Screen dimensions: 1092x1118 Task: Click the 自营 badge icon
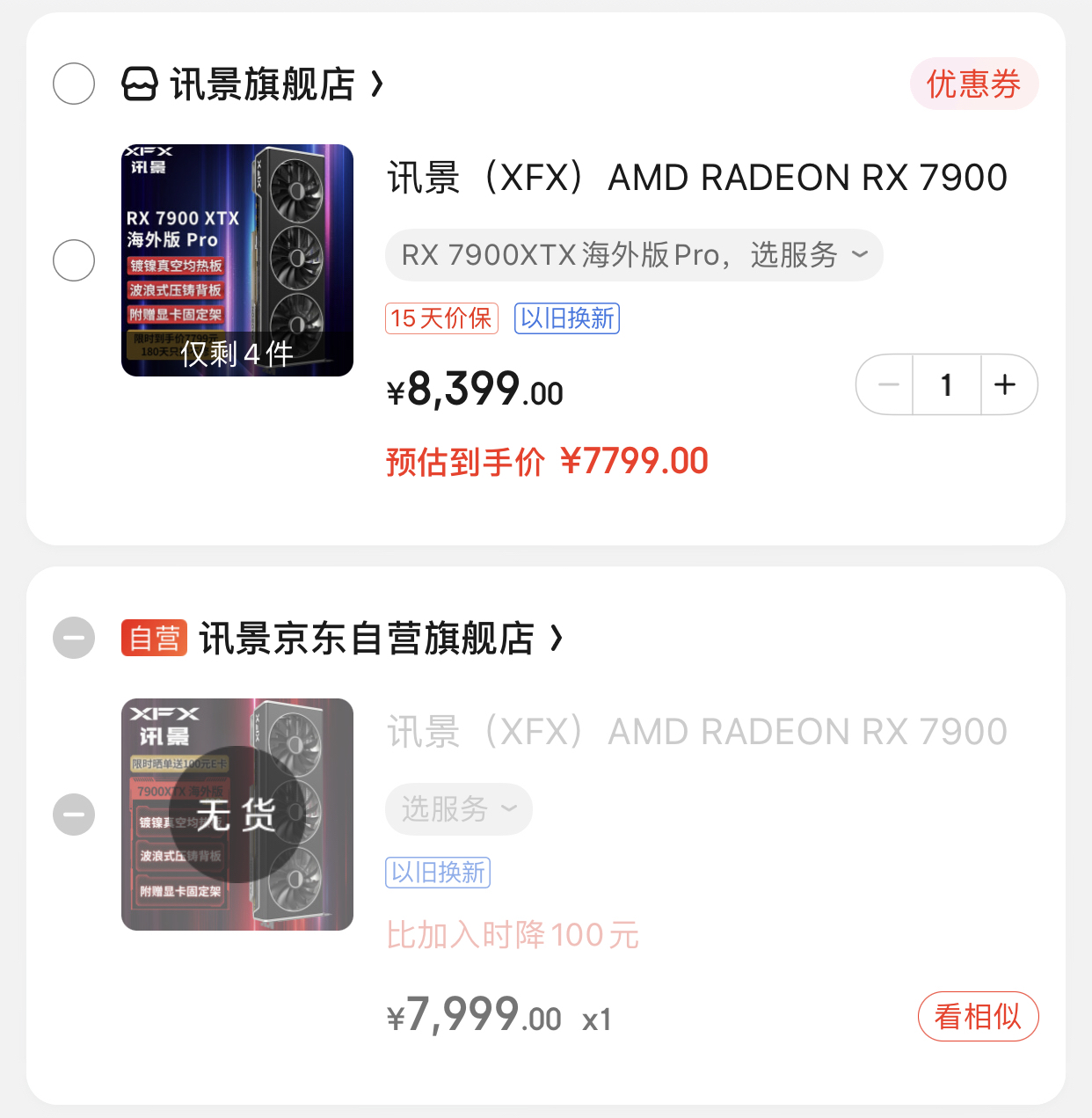click(x=154, y=638)
